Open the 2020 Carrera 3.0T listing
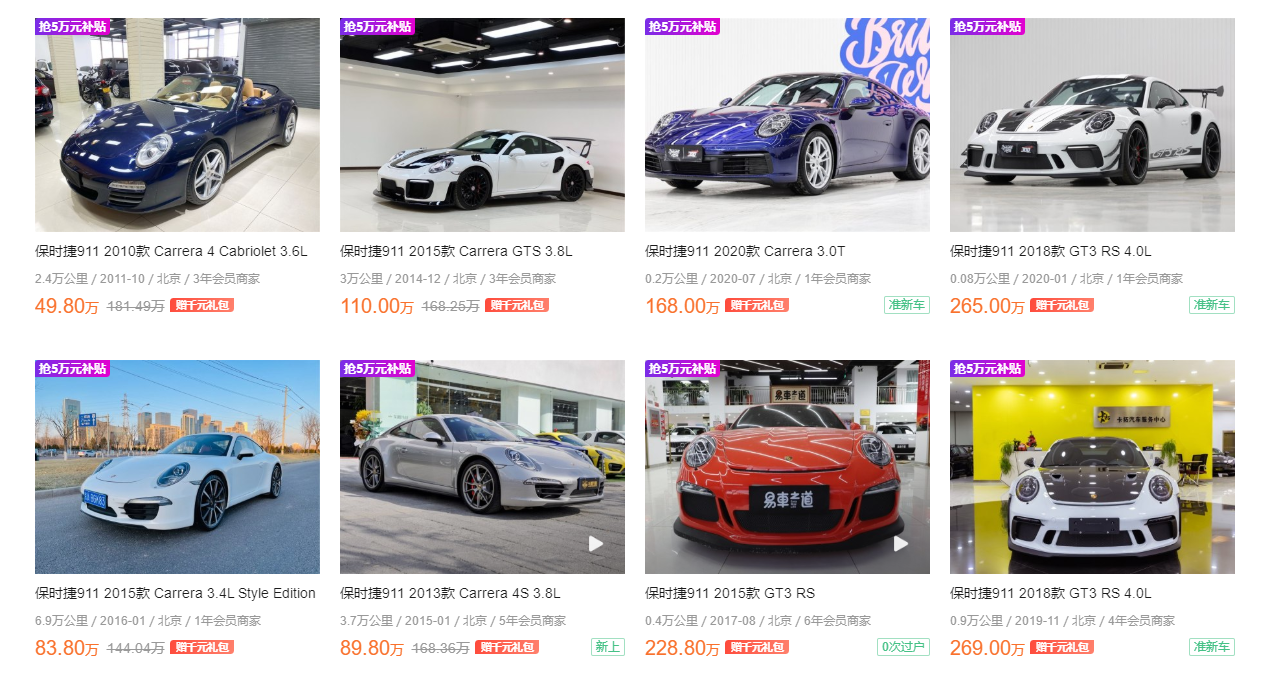This screenshot has height=682, width=1267. coord(787,125)
